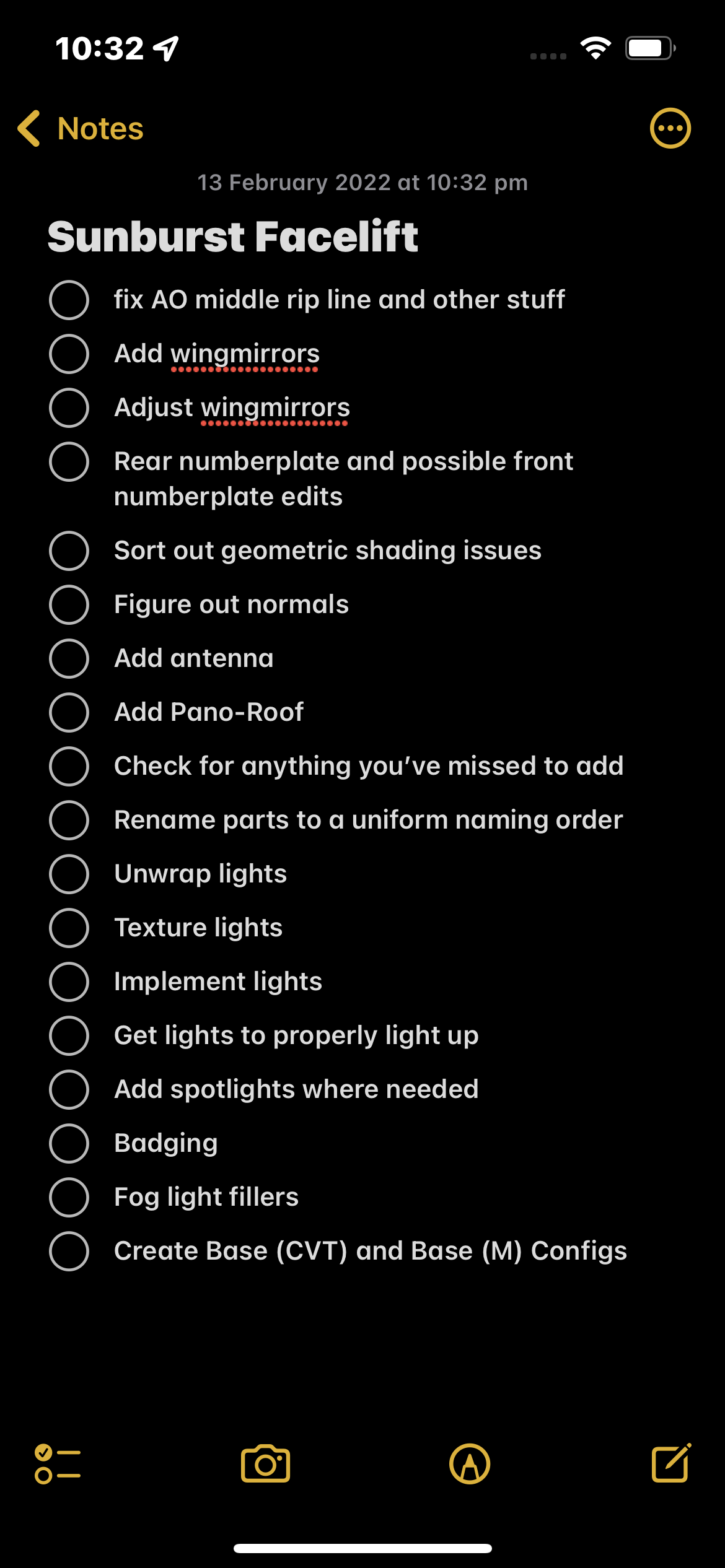This screenshot has width=725, height=1568.
Task: Open the more options ellipsis menu
Action: pyautogui.click(x=670, y=128)
